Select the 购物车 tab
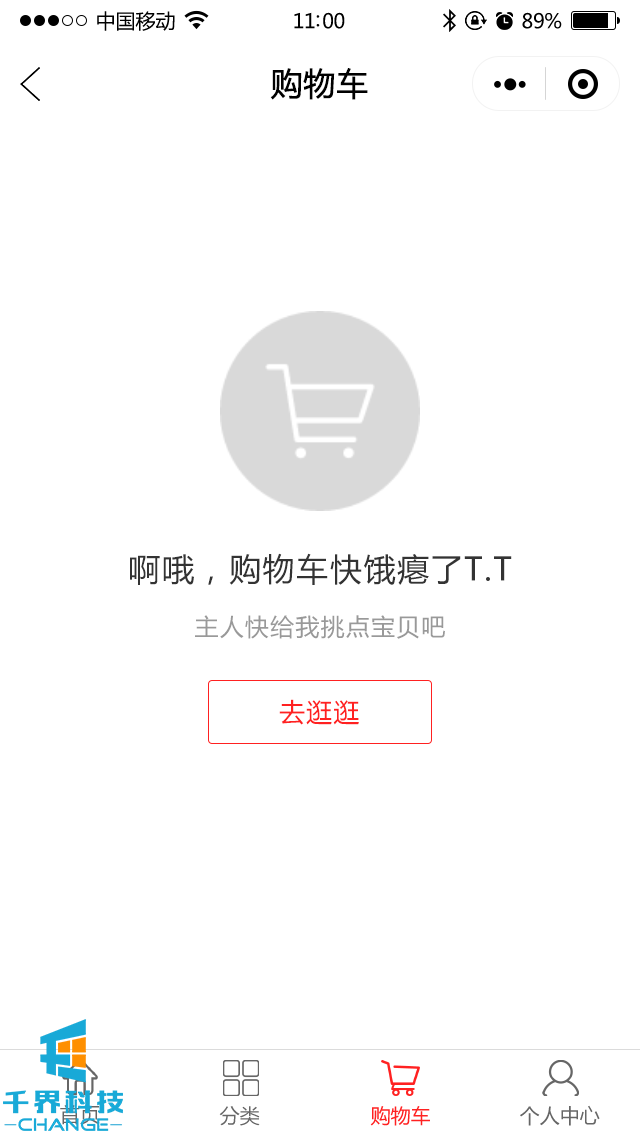The height and width of the screenshot is (1135, 640). (x=400, y=1092)
